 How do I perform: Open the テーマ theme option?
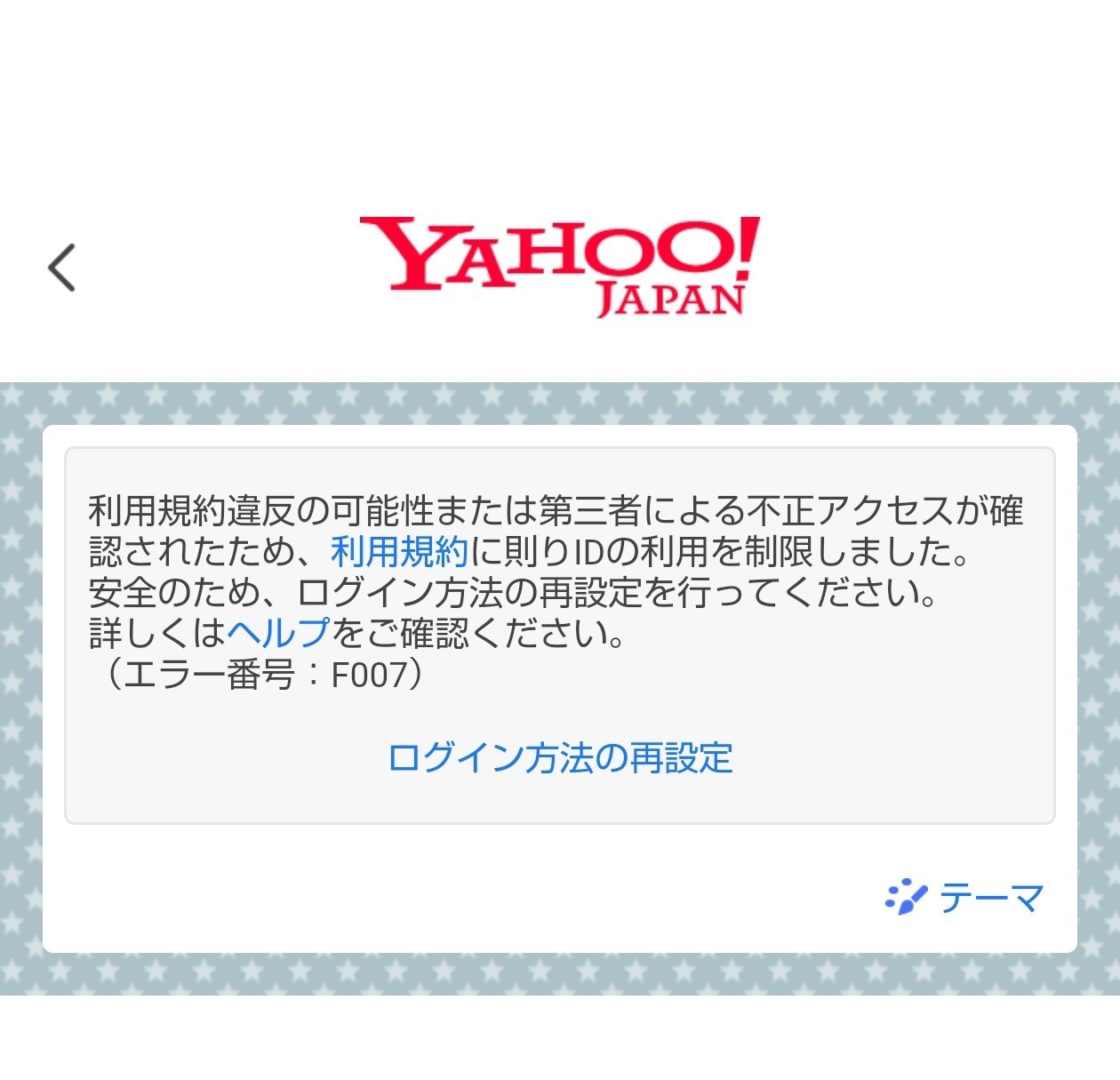(965, 898)
